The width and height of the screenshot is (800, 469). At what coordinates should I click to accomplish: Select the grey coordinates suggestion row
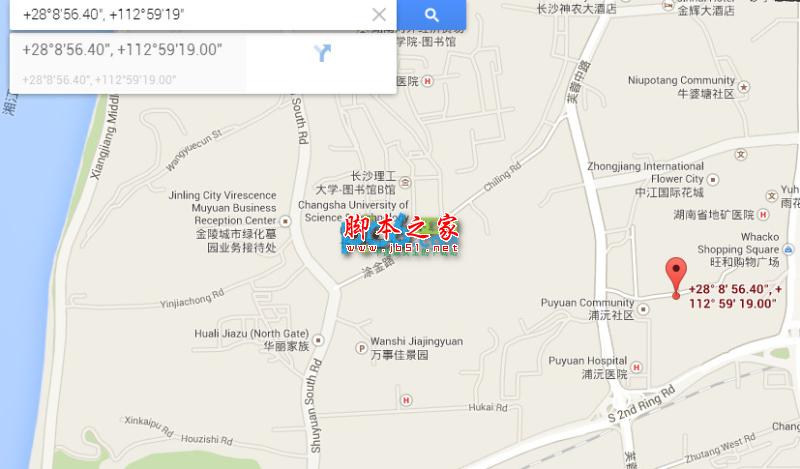pyautogui.click(x=100, y=79)
